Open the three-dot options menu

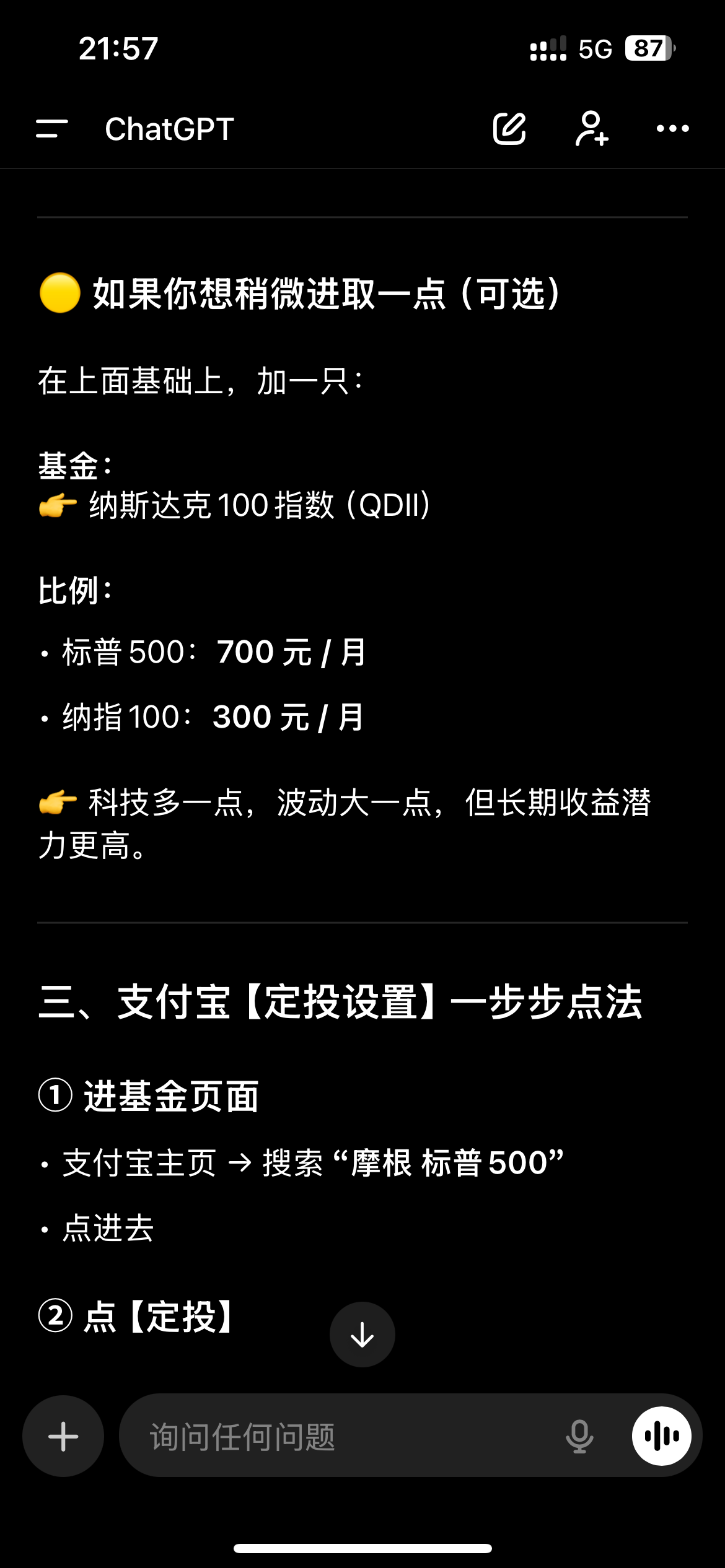click(673, 128)
